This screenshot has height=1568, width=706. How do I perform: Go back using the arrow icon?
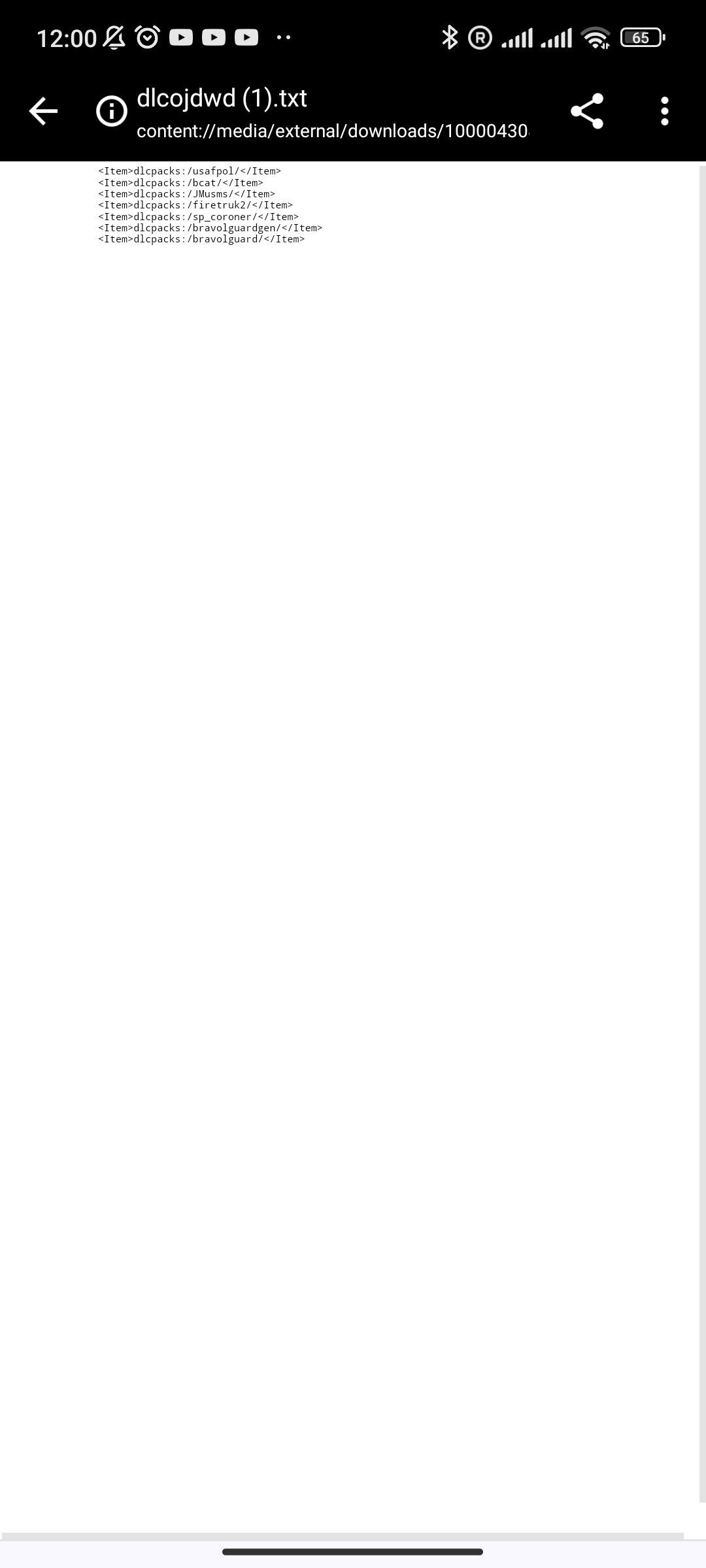43,111
